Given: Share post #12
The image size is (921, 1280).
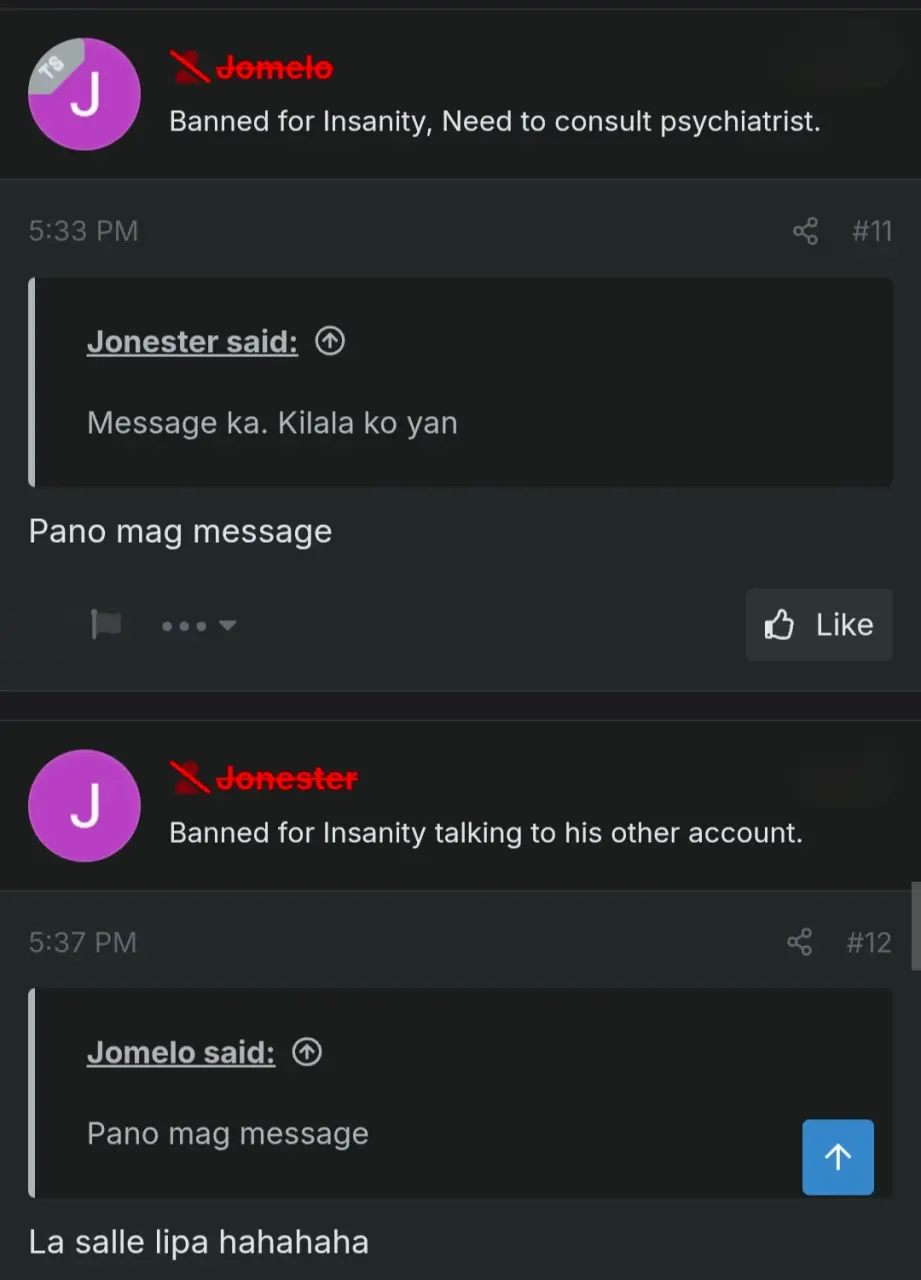Looking at the screenshot, I should tap(800, 942).
